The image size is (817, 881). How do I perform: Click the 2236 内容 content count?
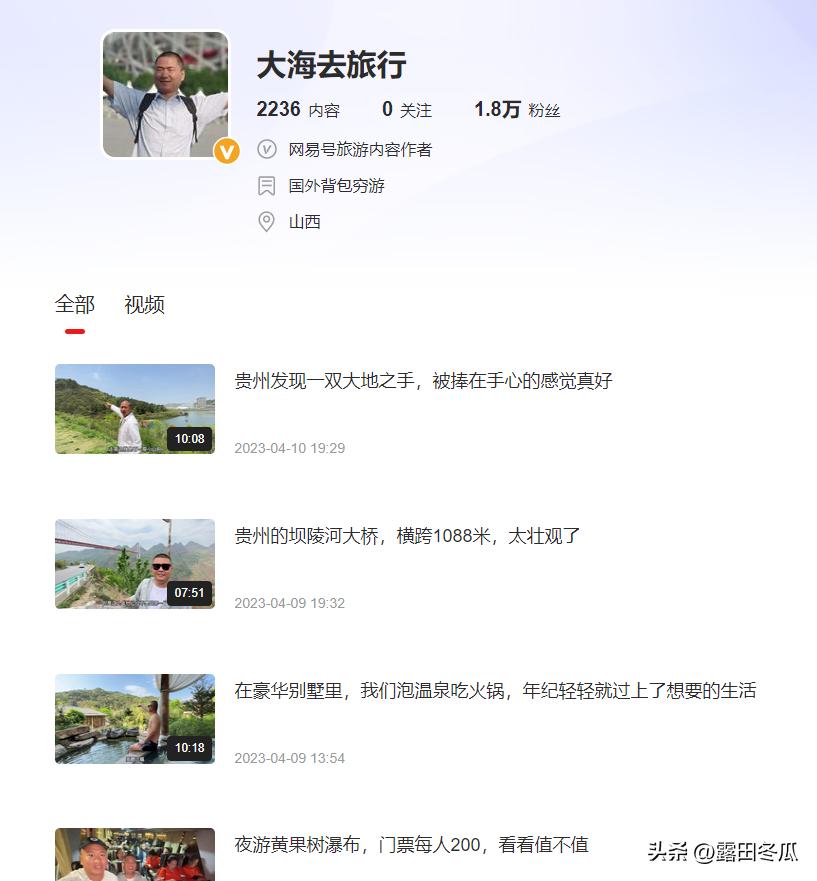[x=297, y=110]
